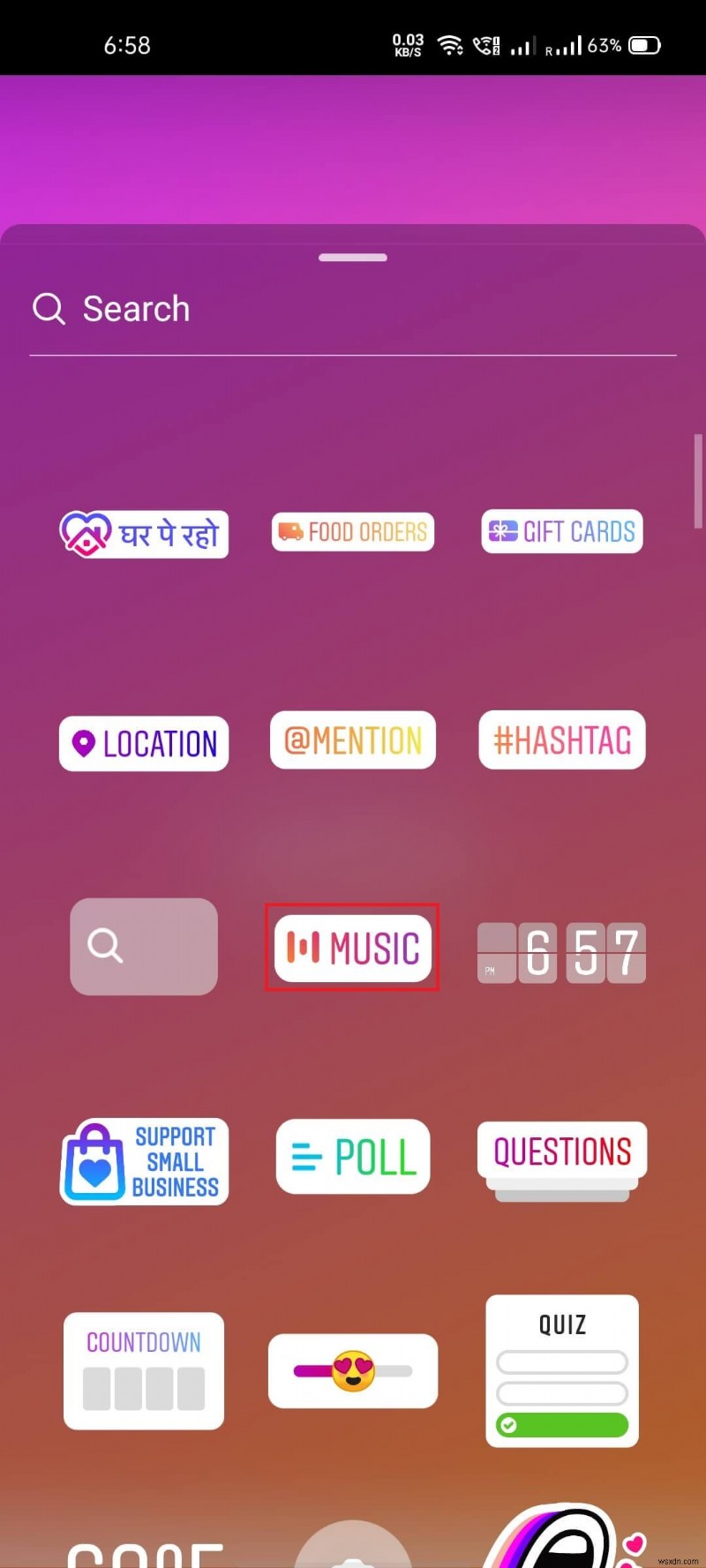The height and width of the screenshot is (1568, 706).
Task: Open the GIF search sticker tile
Action: pos(143,946)
